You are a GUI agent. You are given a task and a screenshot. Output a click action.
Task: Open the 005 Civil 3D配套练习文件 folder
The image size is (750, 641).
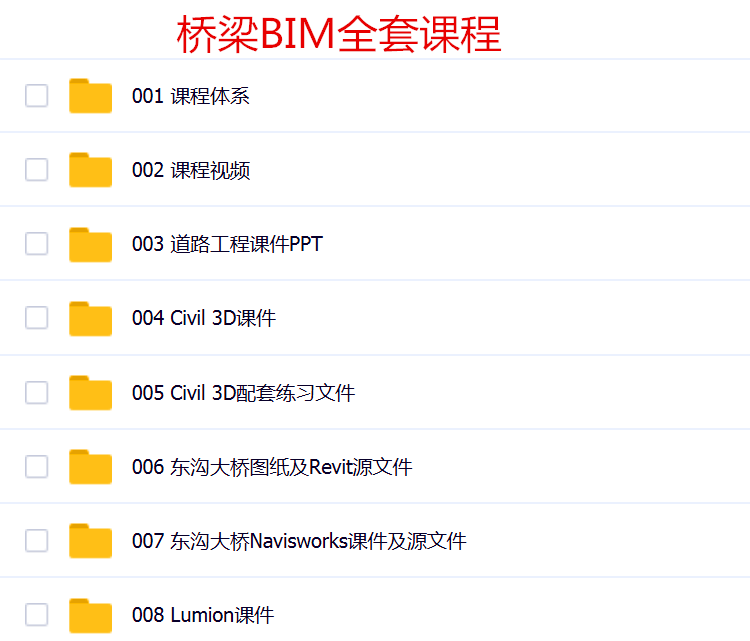(x=243, y=393)
